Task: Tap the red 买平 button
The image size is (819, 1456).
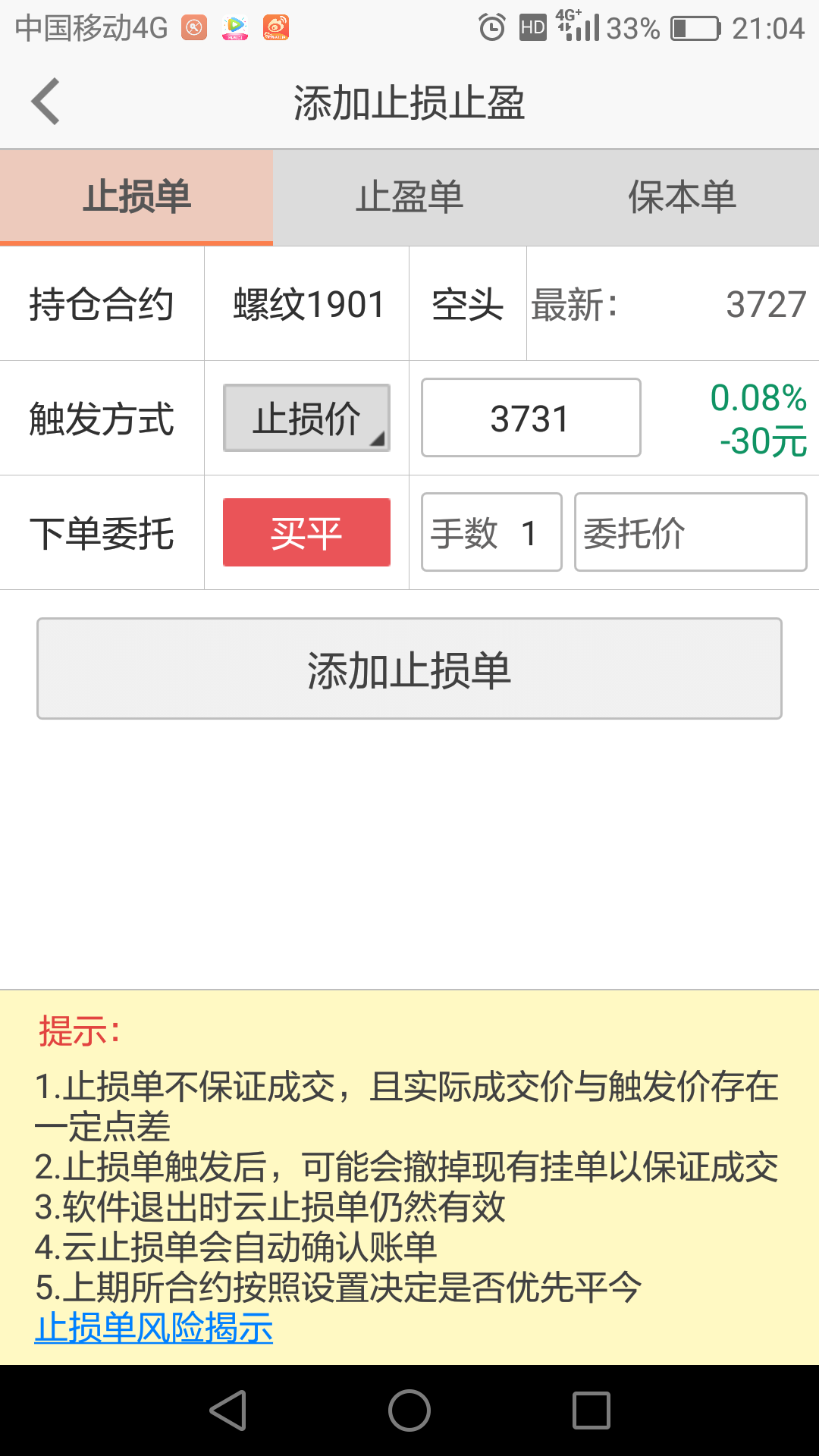Action: [306, 532]
